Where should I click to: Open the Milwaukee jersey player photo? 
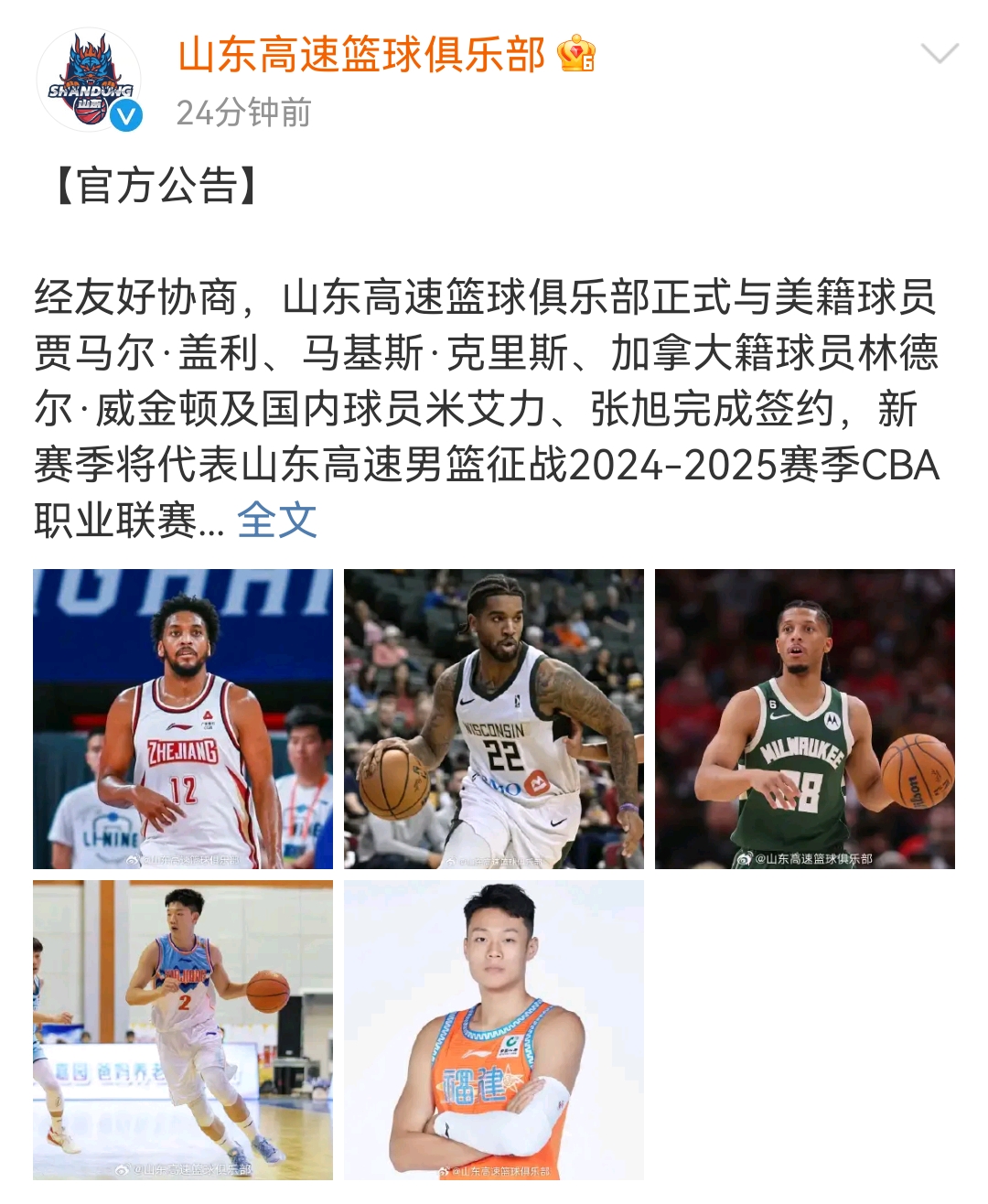click(x=805, y=719)
